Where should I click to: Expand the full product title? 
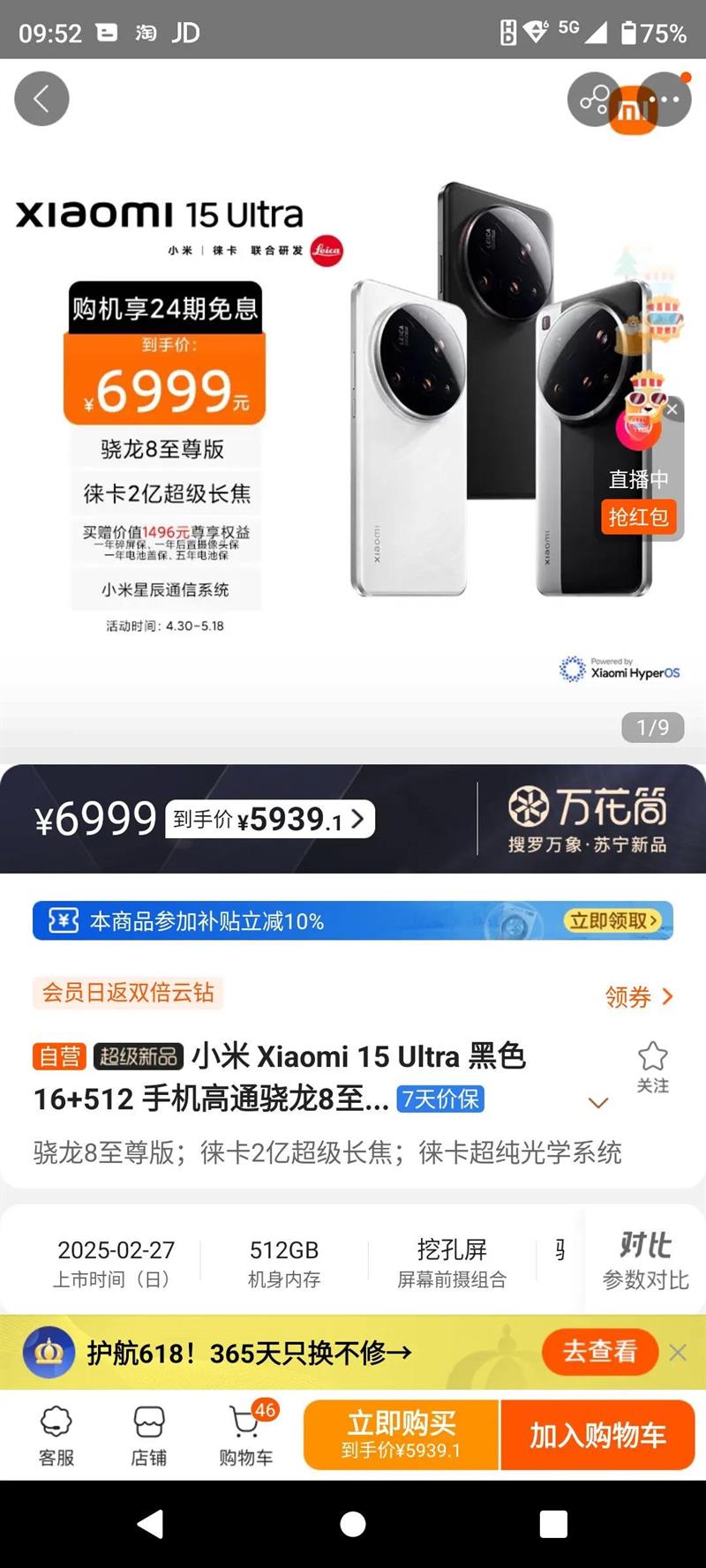click(x=598, y=1102)
